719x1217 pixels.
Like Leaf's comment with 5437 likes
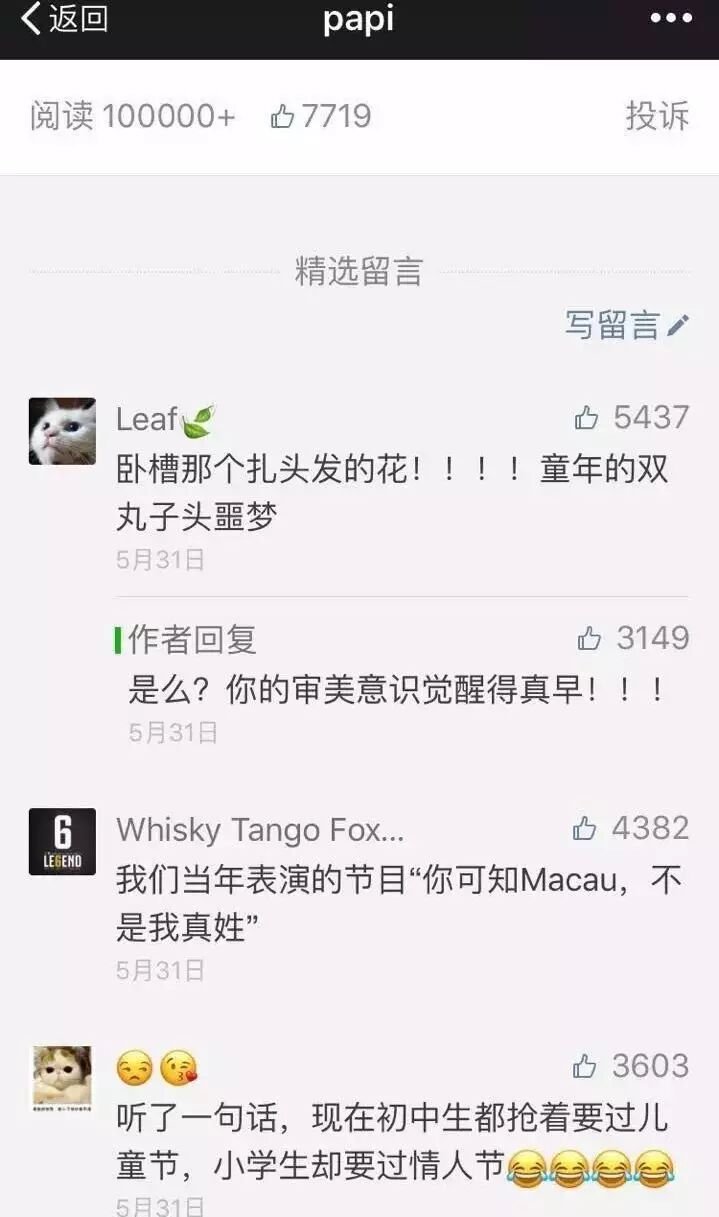(587, 418)
